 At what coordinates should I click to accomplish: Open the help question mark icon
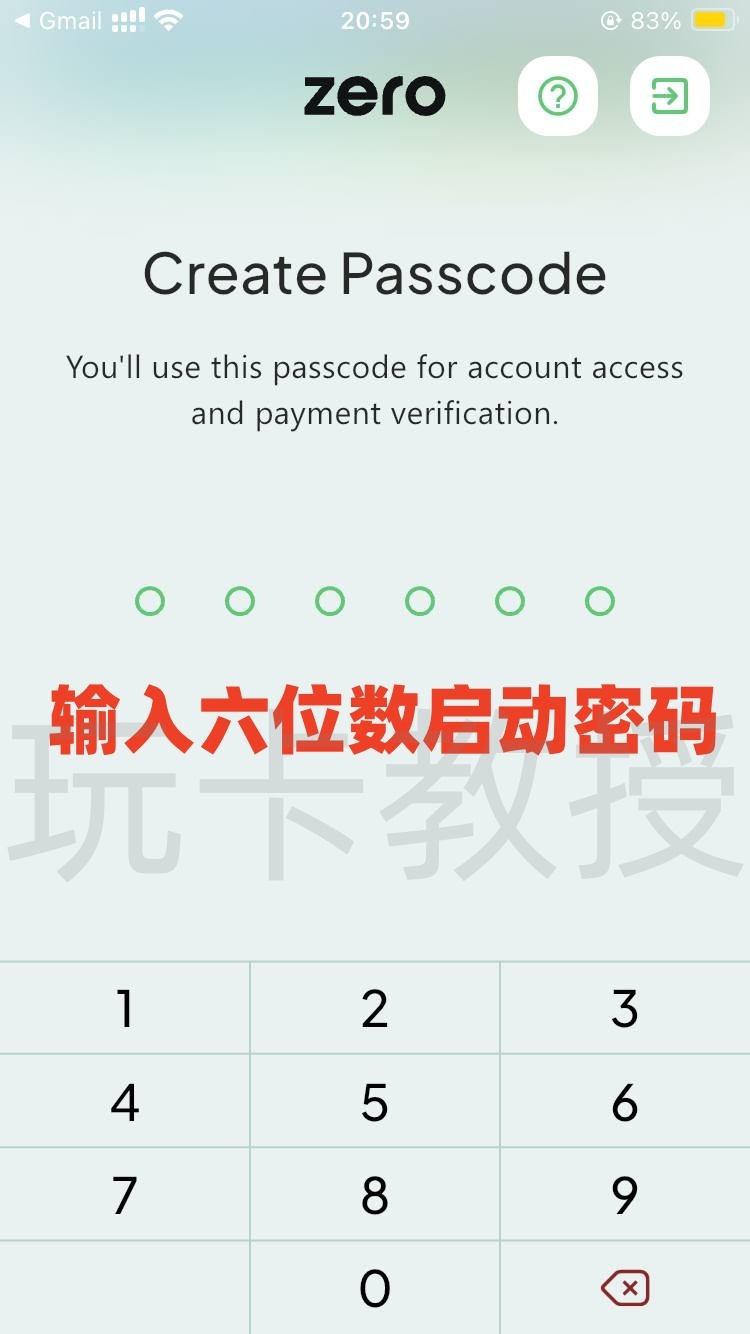click(557, 95)
